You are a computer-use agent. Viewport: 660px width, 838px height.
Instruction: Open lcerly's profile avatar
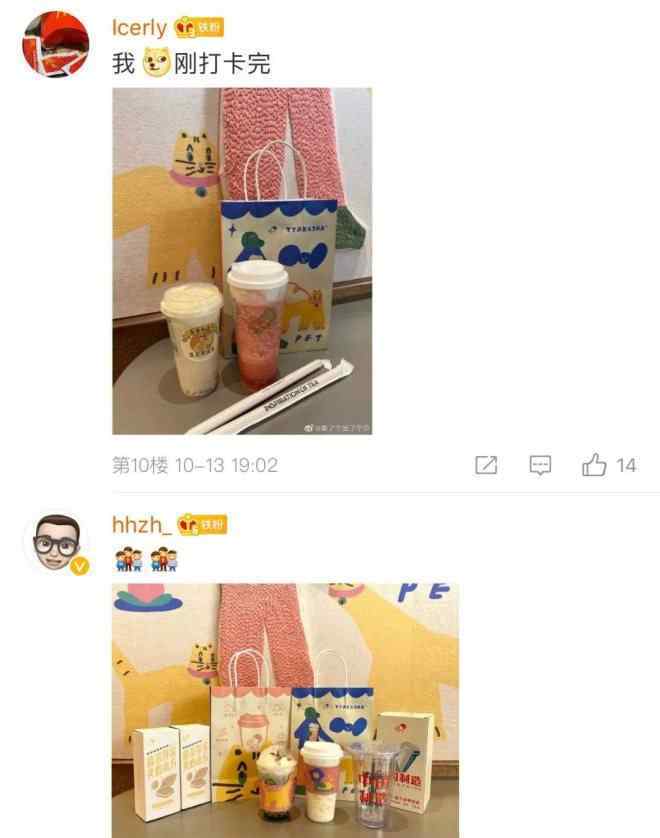pos(56,43)
